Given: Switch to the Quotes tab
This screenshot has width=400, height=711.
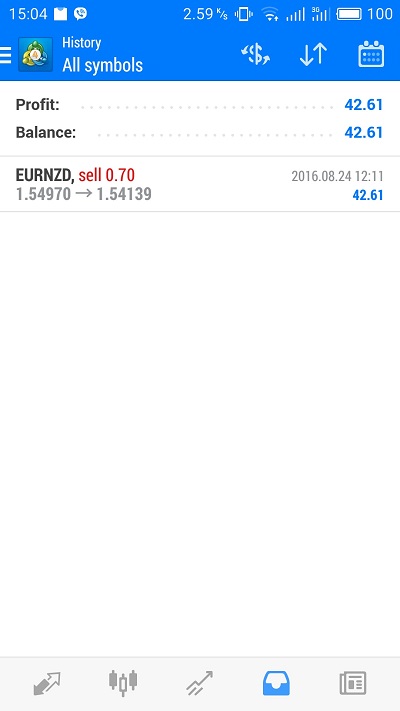Looking at the screenshot, I should [x=47, y=683].
